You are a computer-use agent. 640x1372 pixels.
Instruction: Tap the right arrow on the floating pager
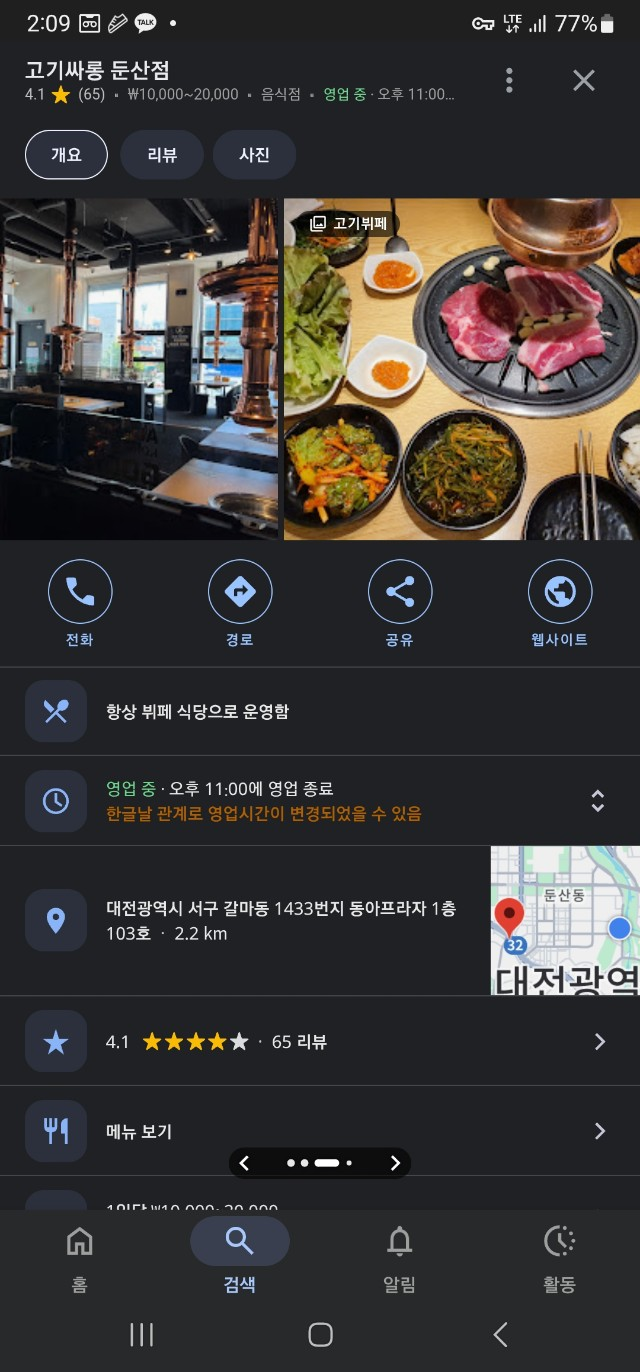(x=395, y=1163)
